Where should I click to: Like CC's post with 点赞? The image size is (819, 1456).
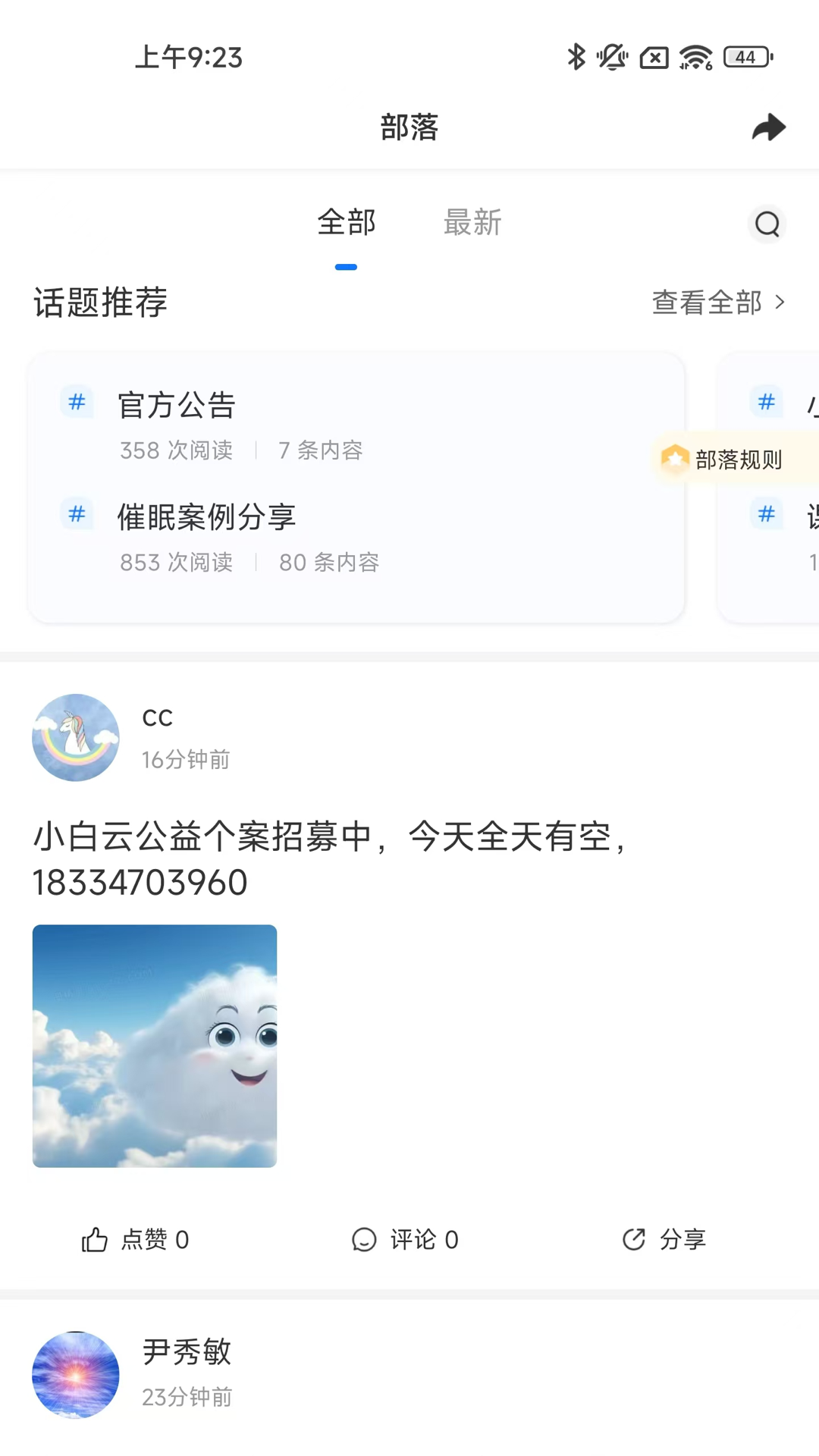pos(136,1240)
